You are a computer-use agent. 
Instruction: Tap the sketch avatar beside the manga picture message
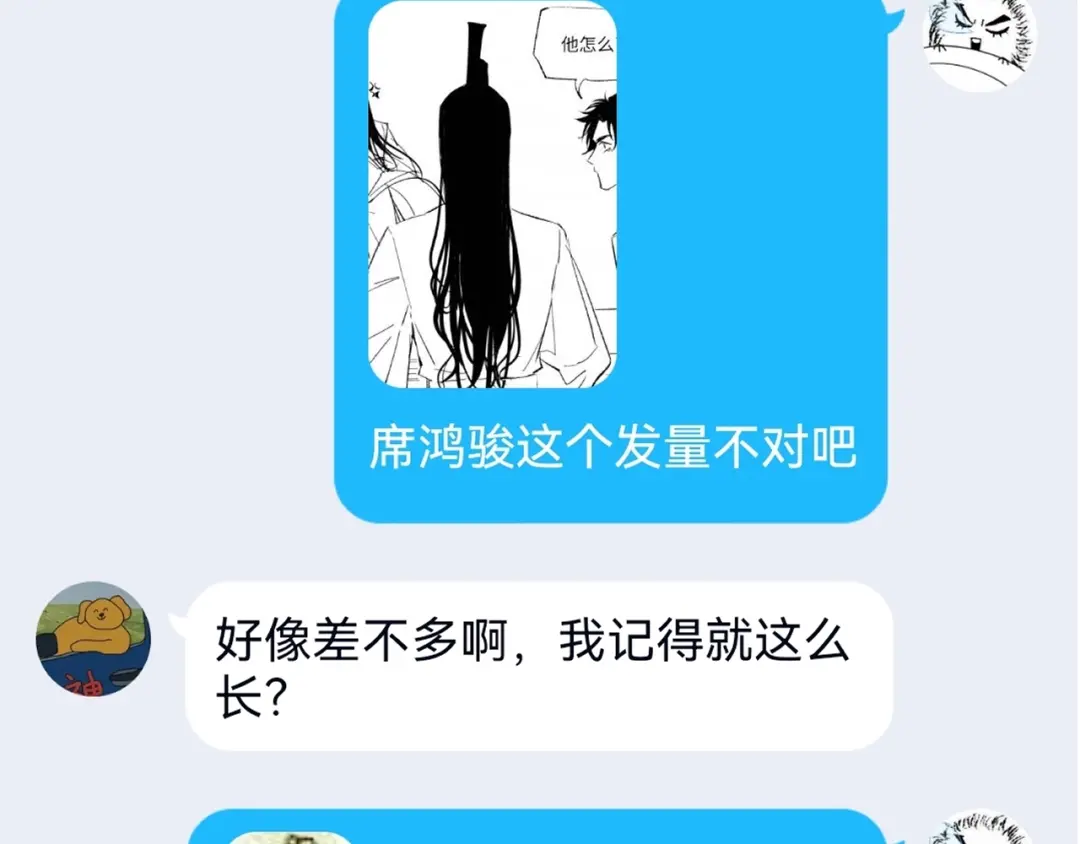[979, 43]
